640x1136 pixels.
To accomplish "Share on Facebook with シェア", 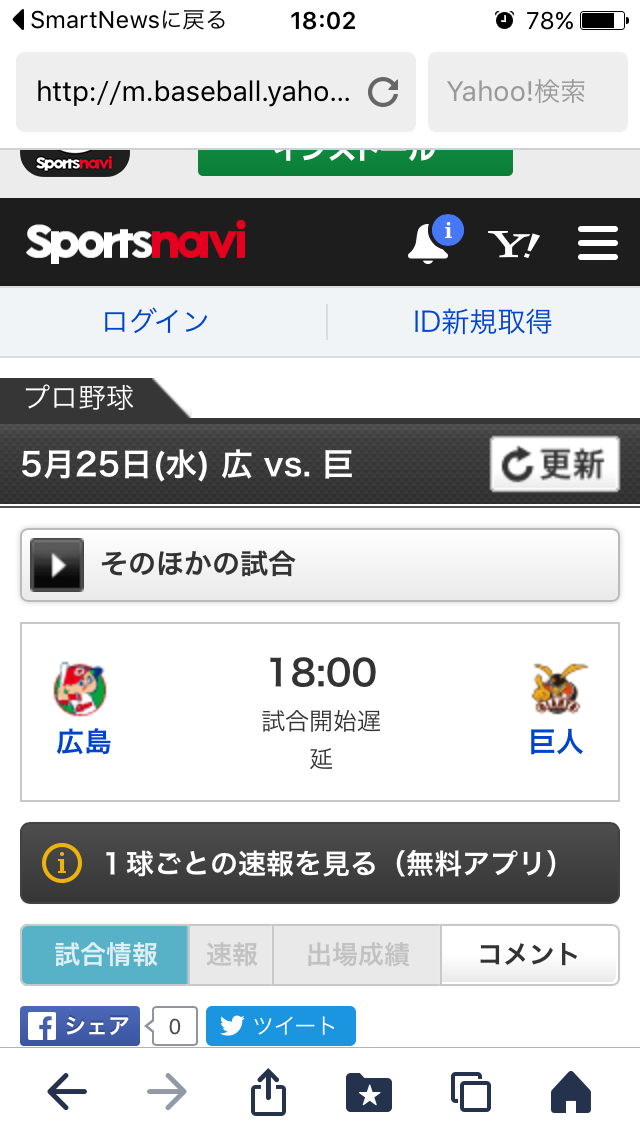I will click(x=81, y=1026).
